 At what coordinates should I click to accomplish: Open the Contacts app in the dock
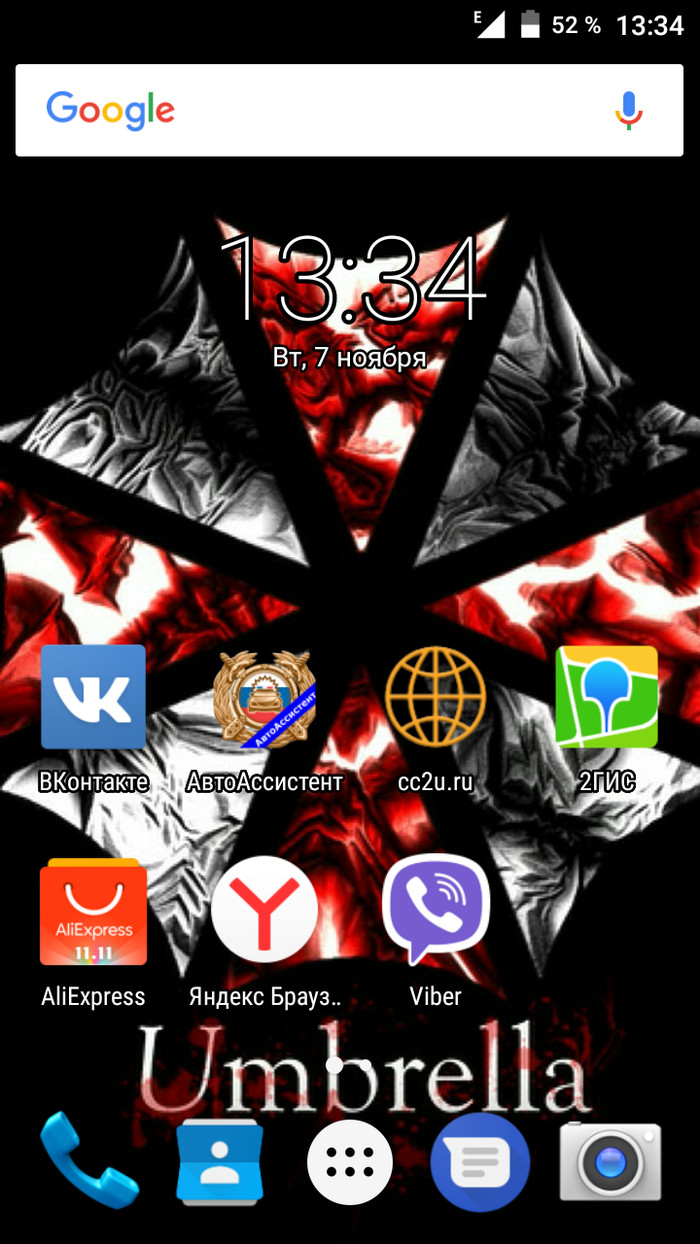219,1160
